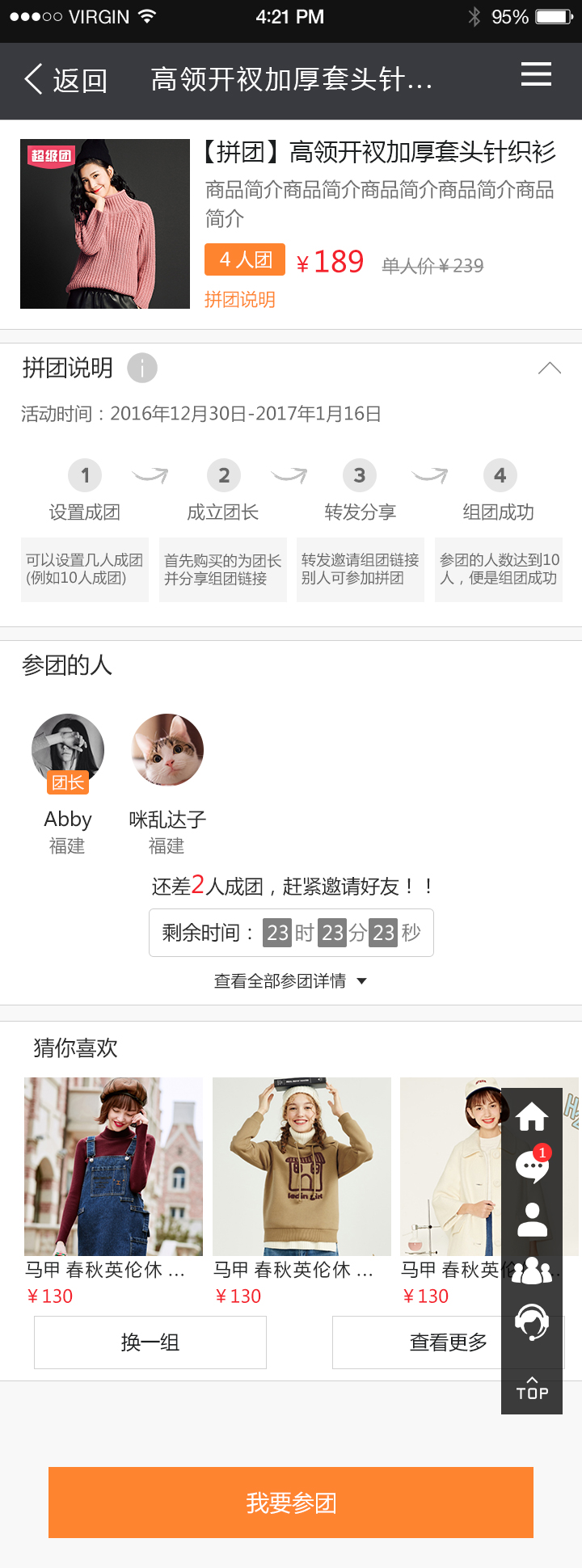
Task: Contact customer service headset icon
Action: tap(532, 1322)
